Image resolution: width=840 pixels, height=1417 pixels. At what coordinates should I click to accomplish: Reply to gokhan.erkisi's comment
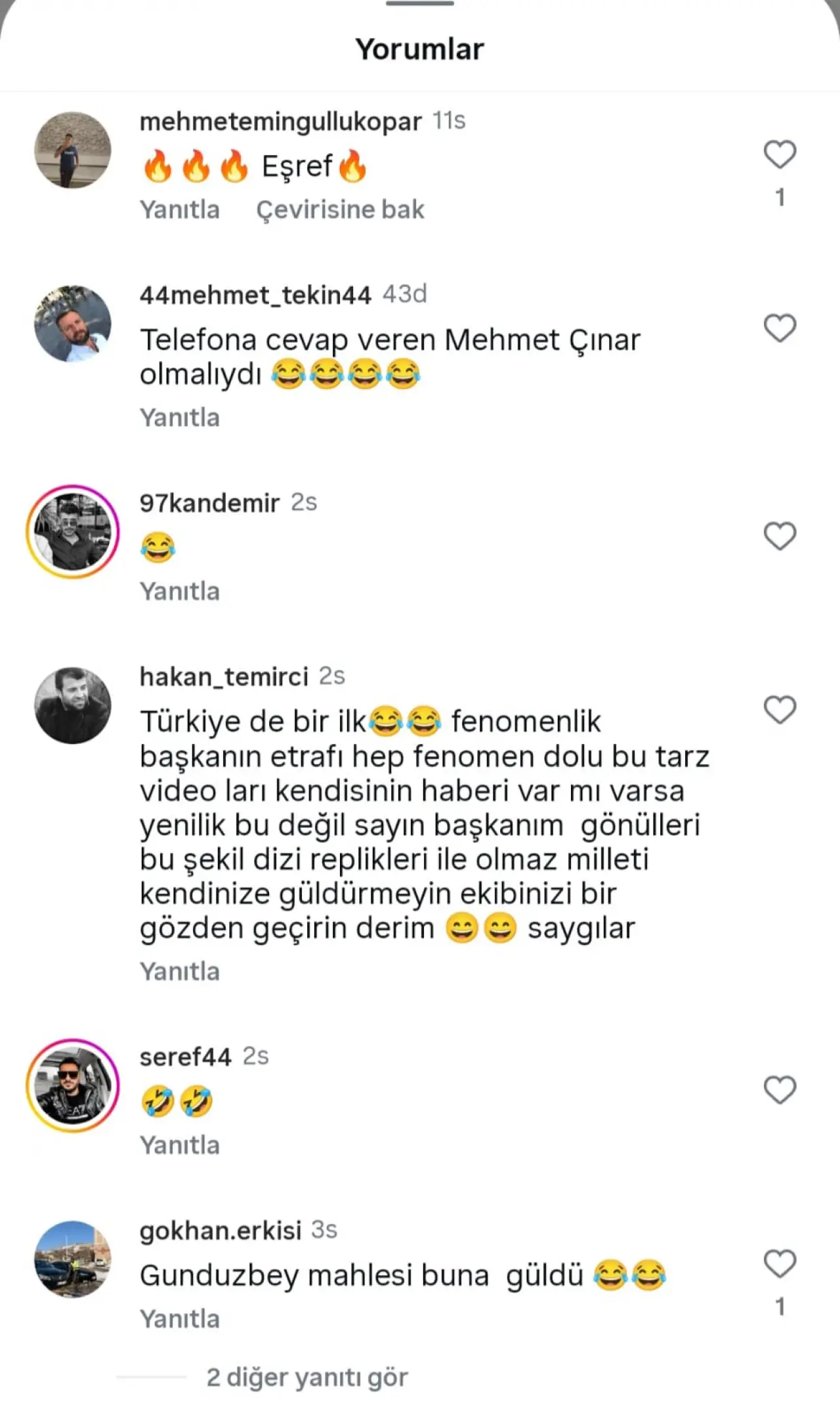179,1319
